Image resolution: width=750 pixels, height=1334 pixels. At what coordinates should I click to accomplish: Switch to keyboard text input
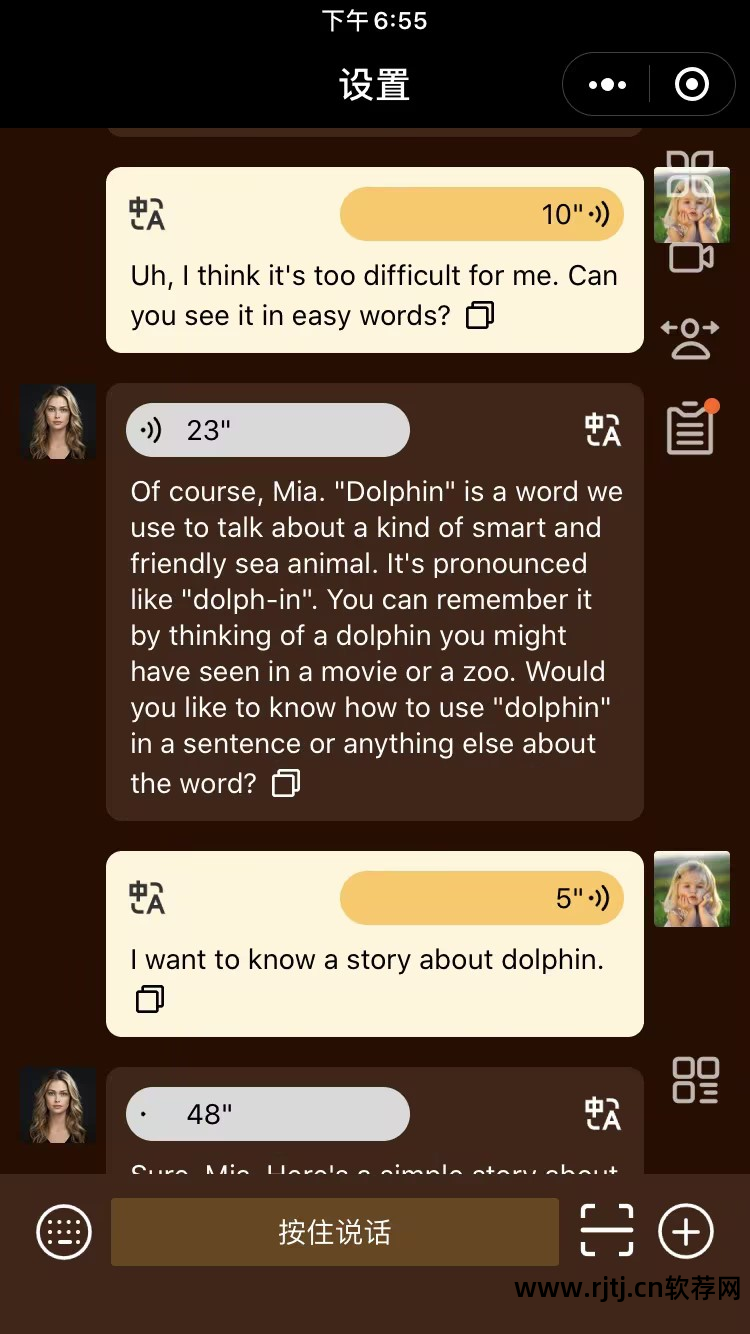point(64,1231)
